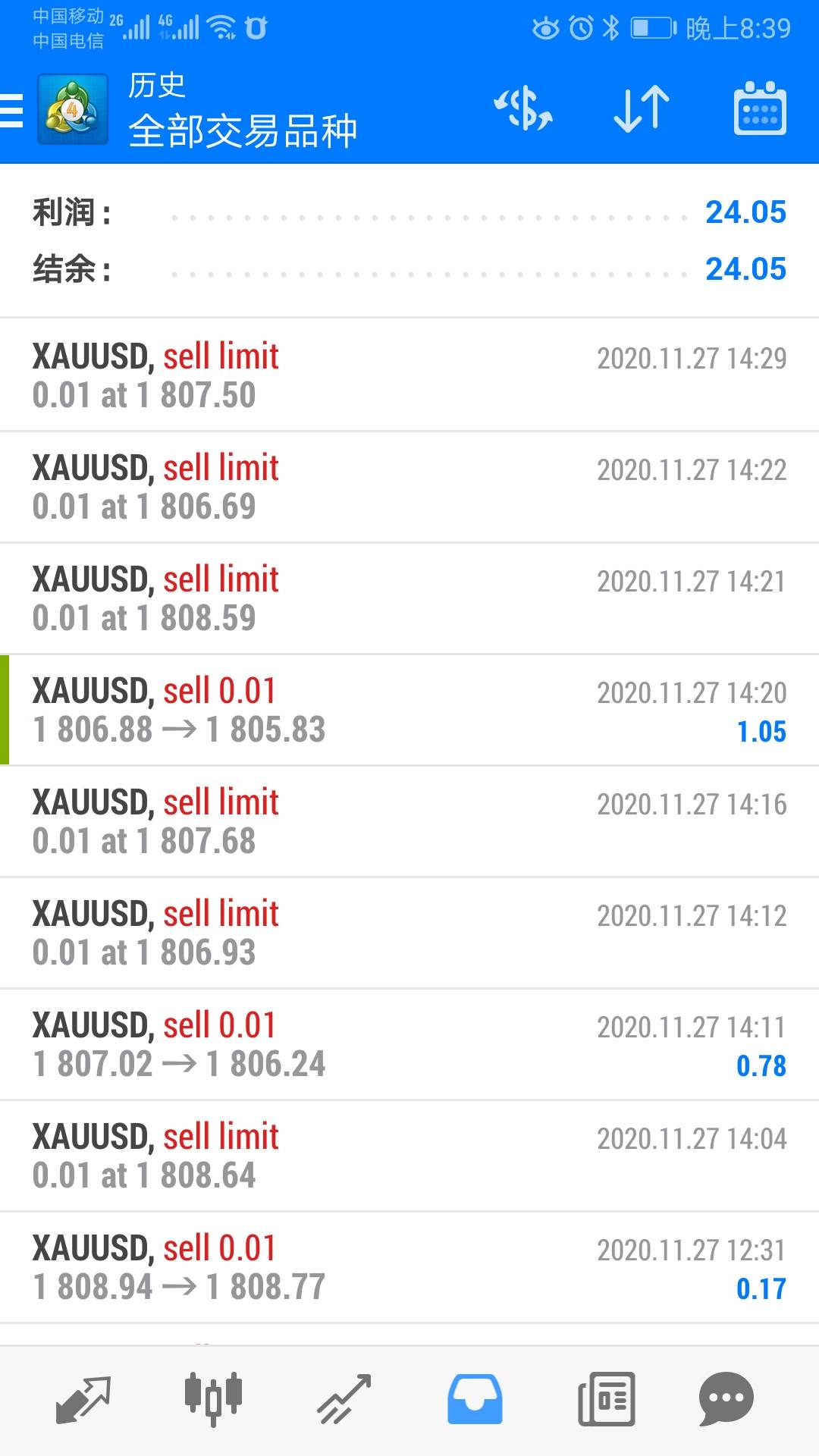Switch to the history inbox tab

(x=475, y=1399)
